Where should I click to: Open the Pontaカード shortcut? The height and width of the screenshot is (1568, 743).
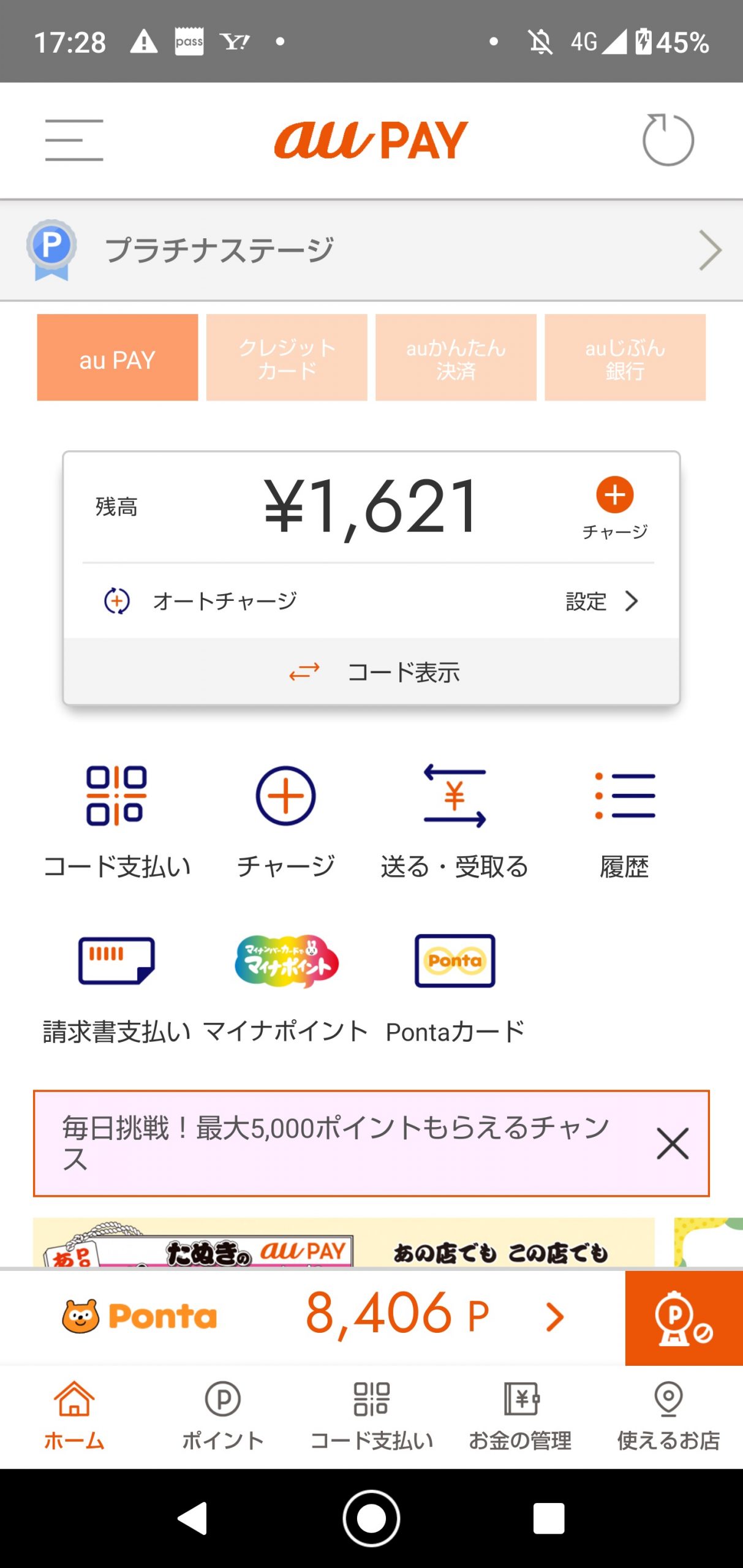pyautogui.click(x=455, y=987)
